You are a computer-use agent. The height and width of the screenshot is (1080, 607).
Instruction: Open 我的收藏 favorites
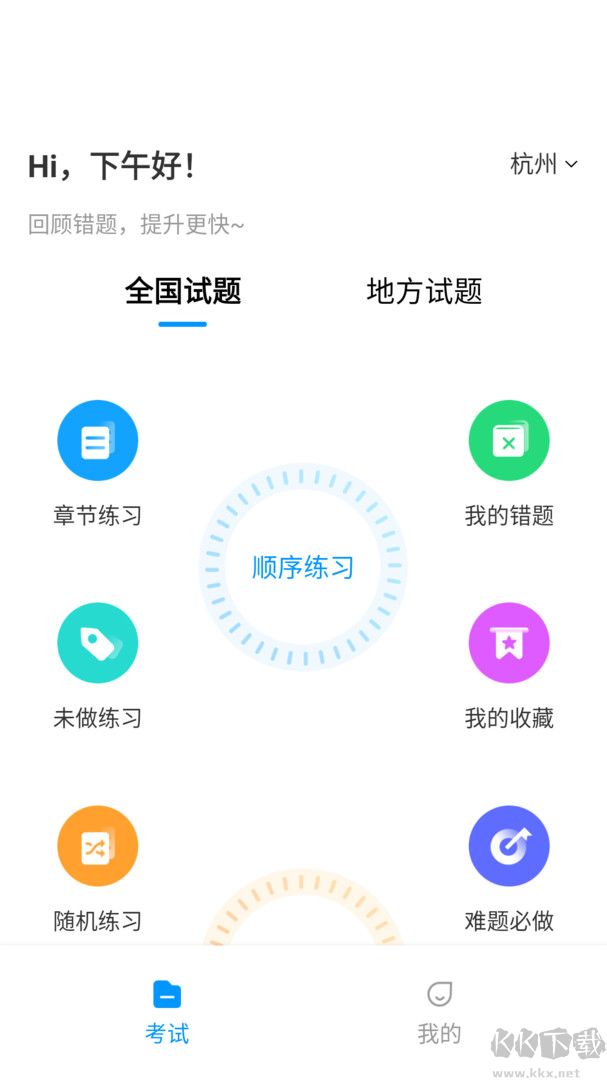[x=509, y=643]
